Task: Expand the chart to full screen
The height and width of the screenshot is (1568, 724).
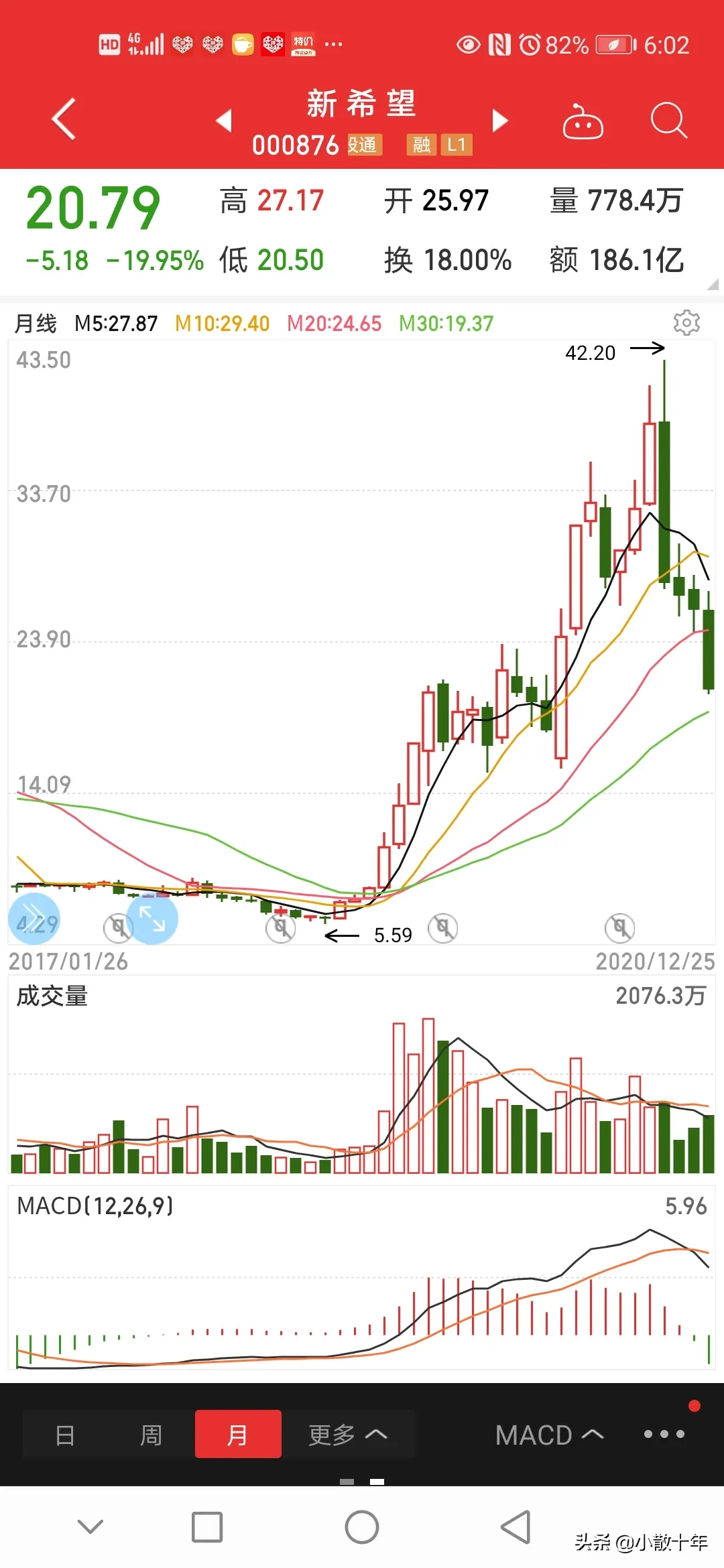Action: click(x=152, y=919)
